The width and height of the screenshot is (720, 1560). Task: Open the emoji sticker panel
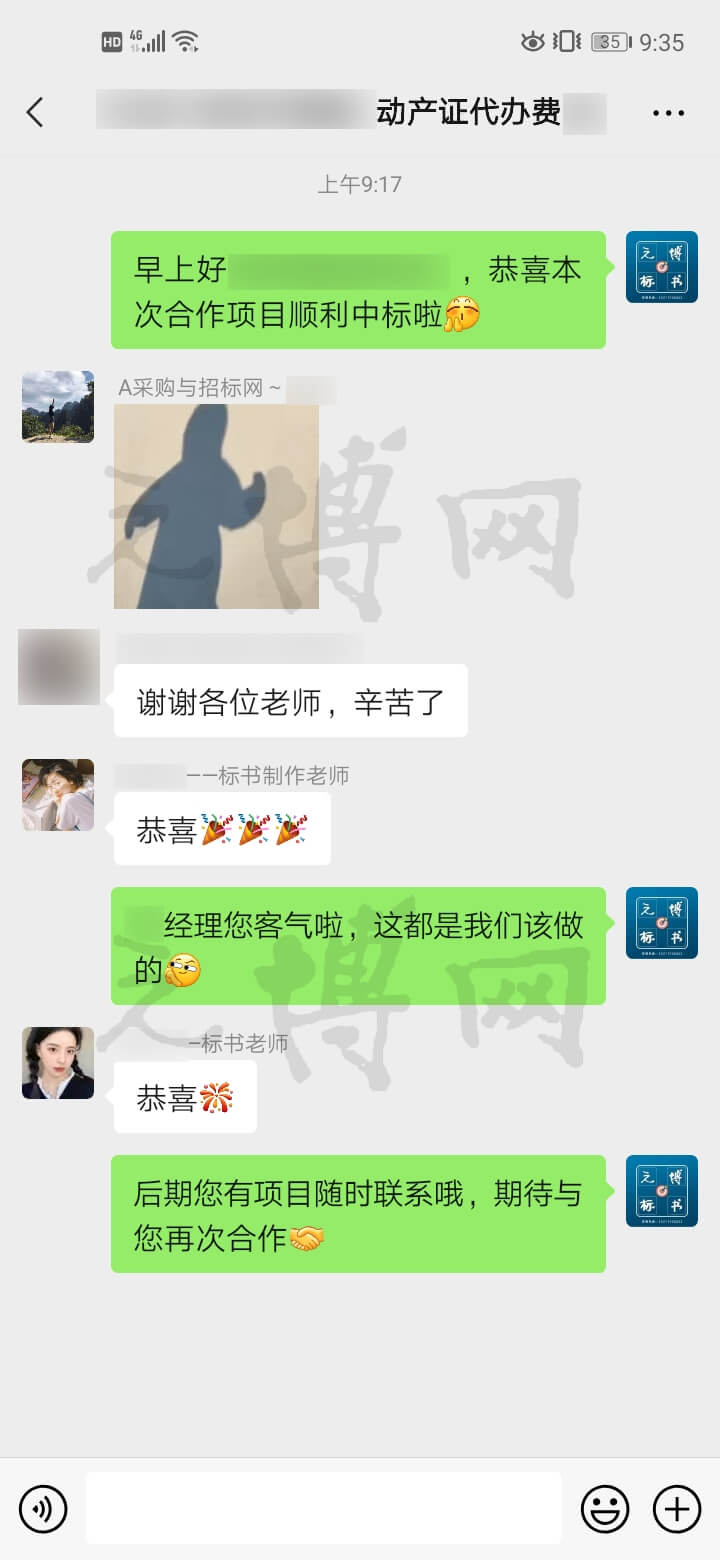tap(605, 1508)
